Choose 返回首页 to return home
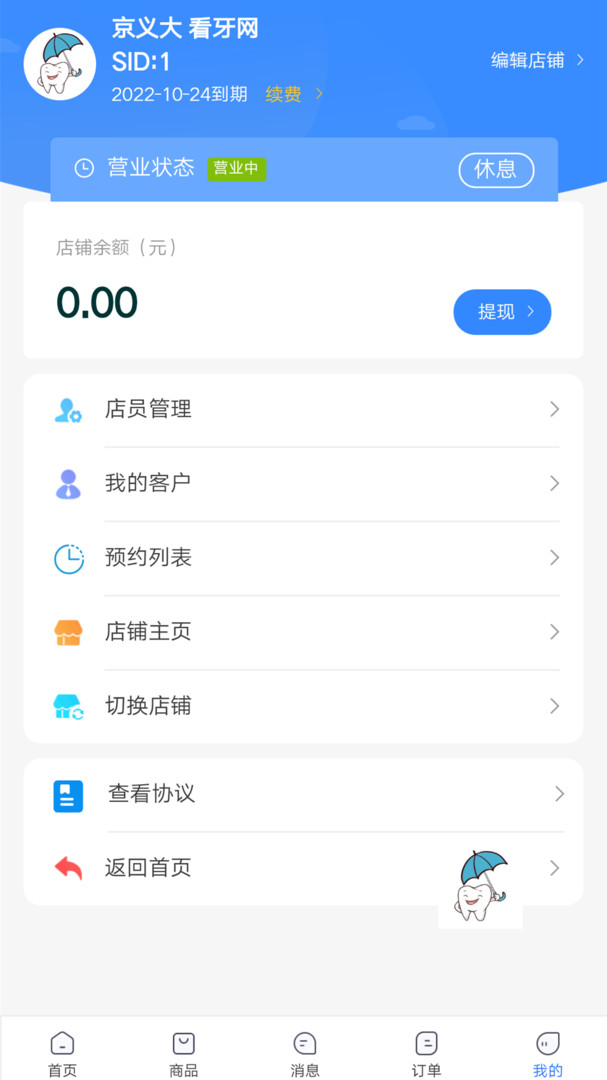 pyautogui.click(x=250, y=868)
